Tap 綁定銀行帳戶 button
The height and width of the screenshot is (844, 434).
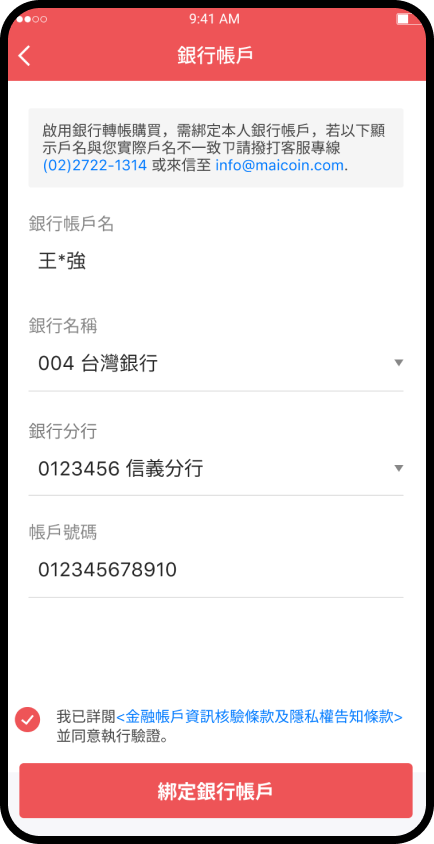[216, 791]
